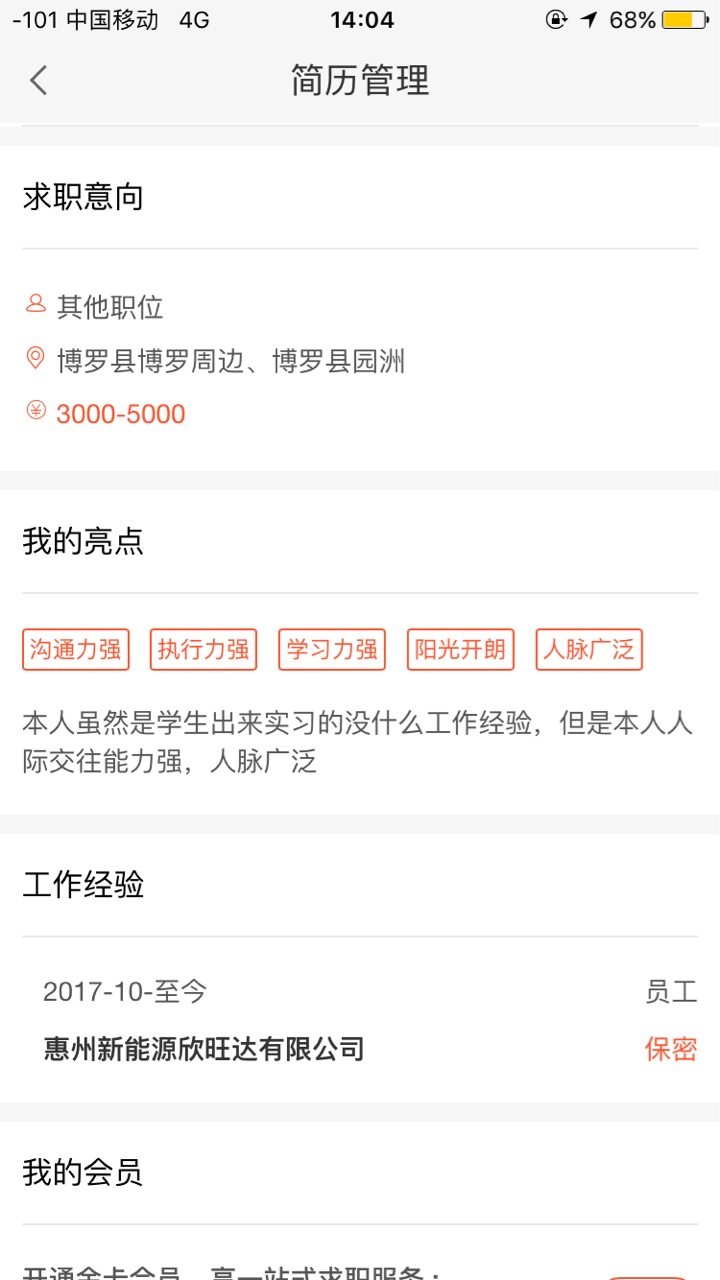Open the 惠州新能源欣旺达有限公司 work entry
Screen dimensions: 720x1280
204,1048
